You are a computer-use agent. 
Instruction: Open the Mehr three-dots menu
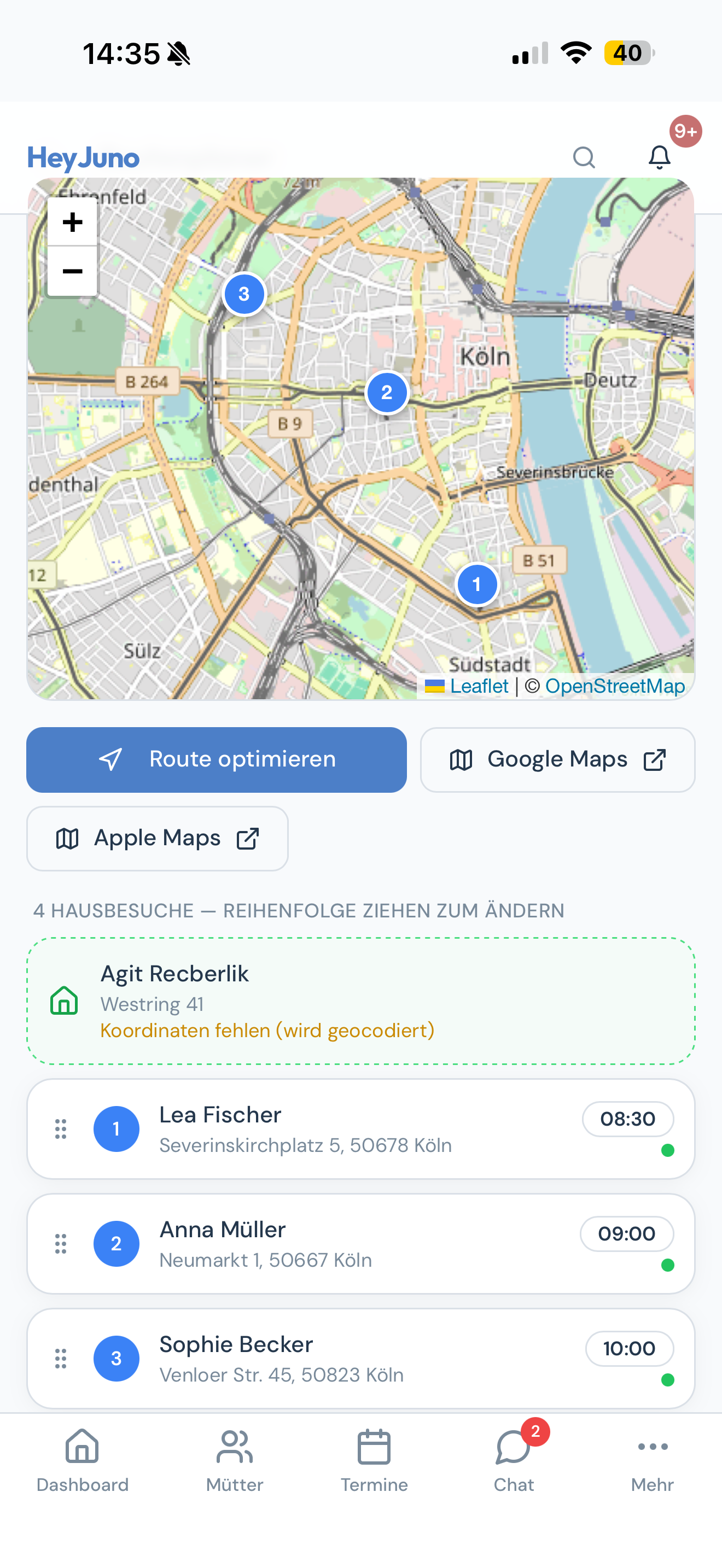tap(652, 1448)
